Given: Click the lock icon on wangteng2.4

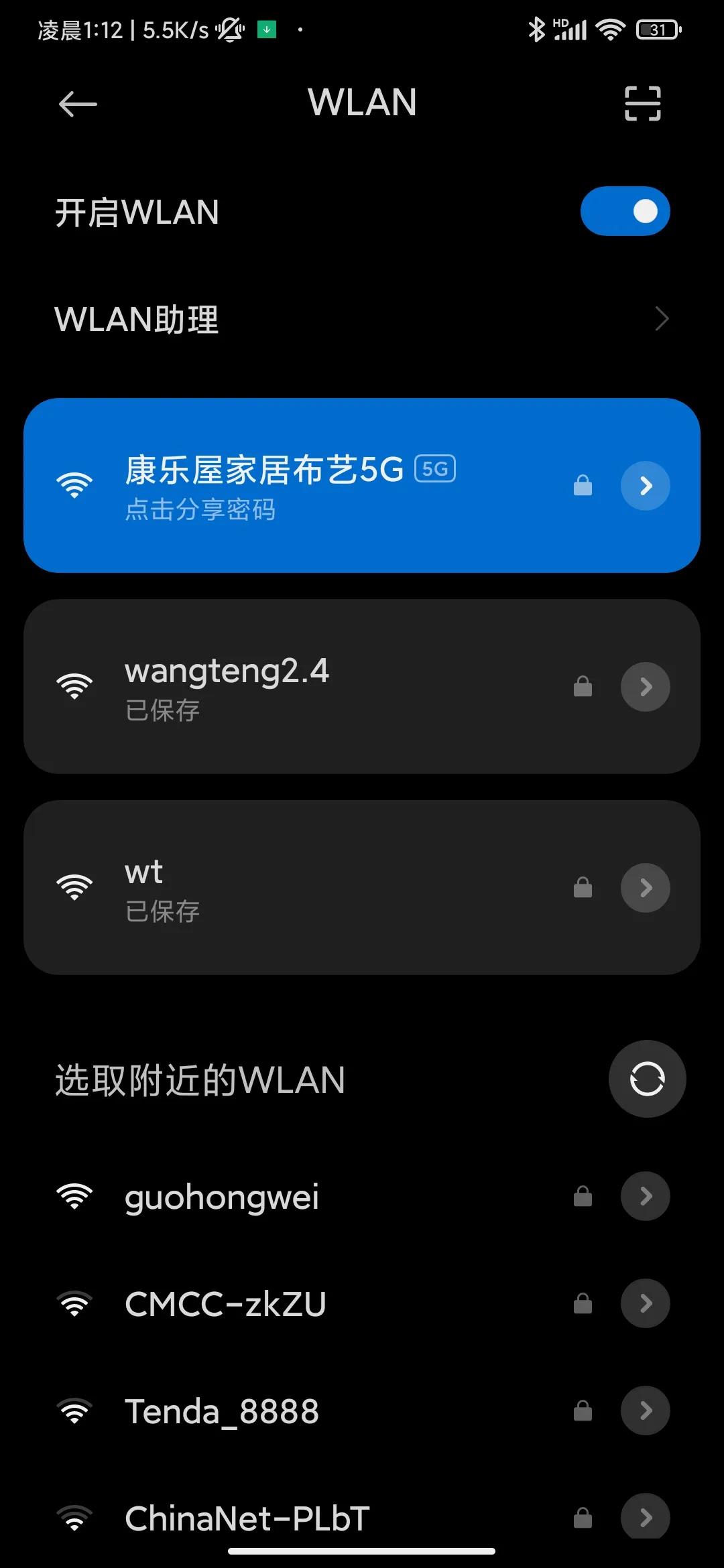Looking at the screenshot, I should pos(583,685).
